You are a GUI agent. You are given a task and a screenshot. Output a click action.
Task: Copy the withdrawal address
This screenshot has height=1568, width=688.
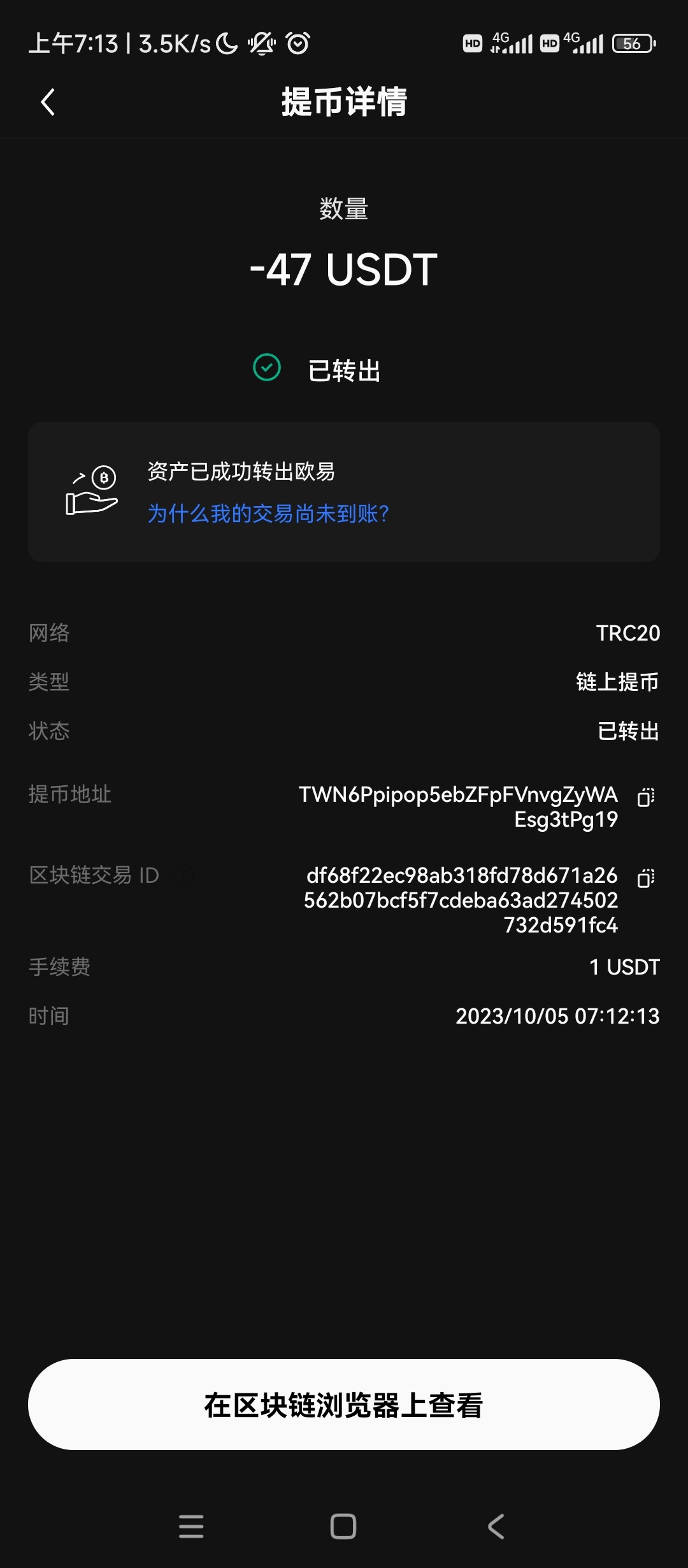click(645, 797)
